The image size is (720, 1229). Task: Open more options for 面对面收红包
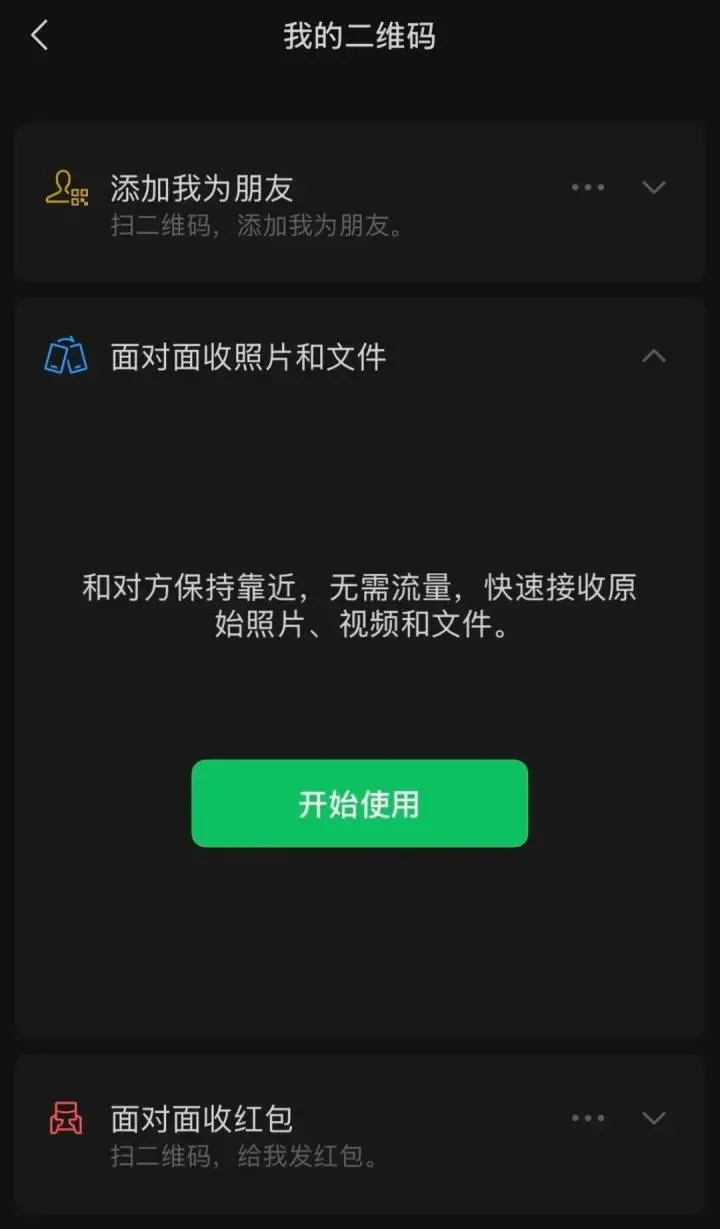pyautogui.click(x=588, y=1118)
